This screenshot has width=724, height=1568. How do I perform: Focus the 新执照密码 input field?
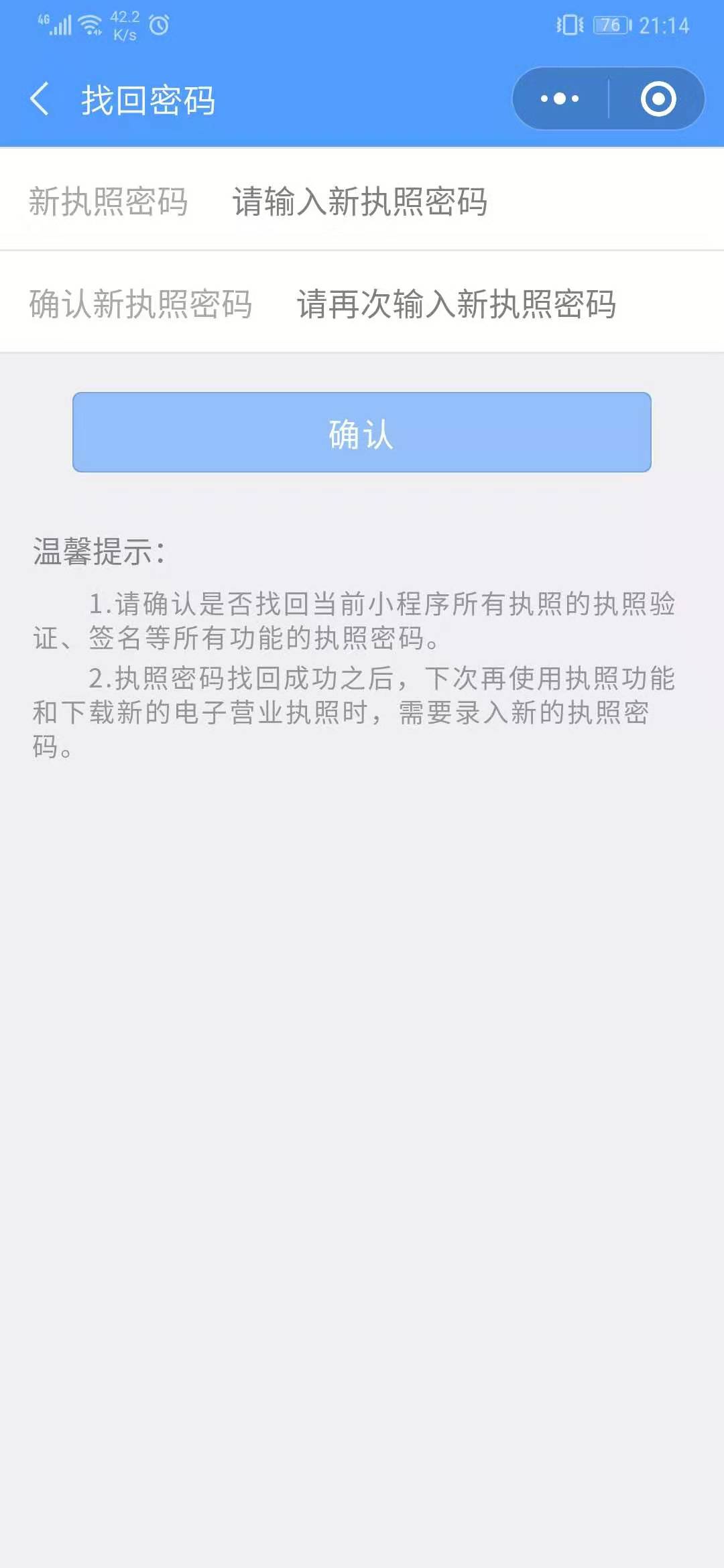click(x=469, y=202)
